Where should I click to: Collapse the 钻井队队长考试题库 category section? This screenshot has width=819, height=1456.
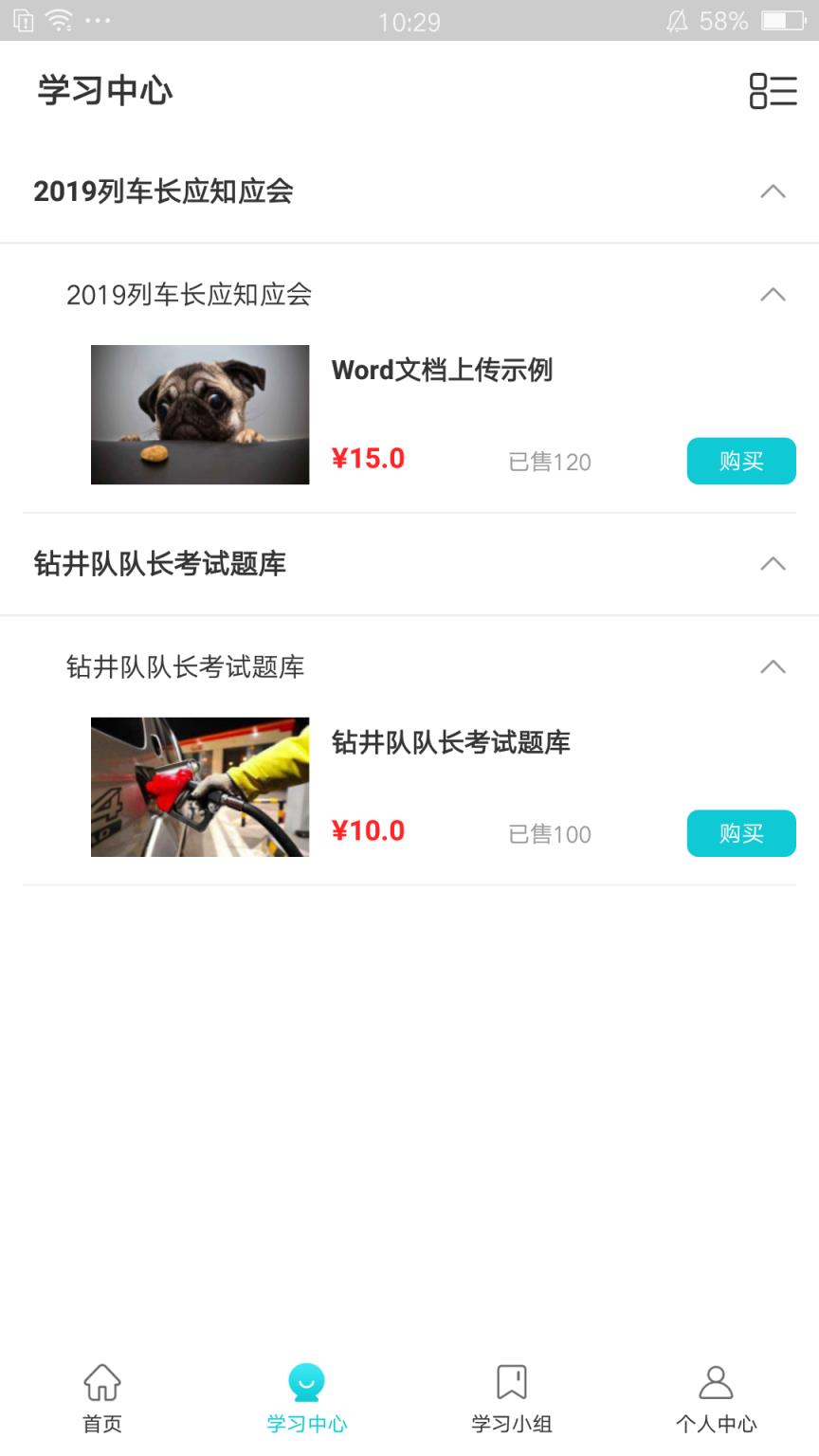[x=774, y=564]
